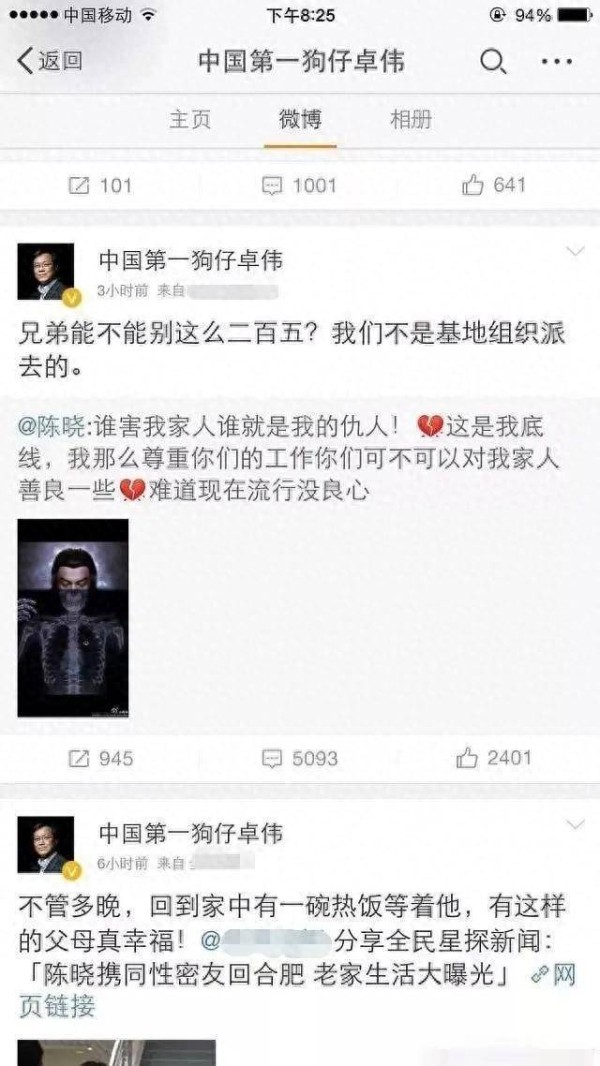
Task: Expand the chevron on the 3小时前 post
Action: click(575, 252)
